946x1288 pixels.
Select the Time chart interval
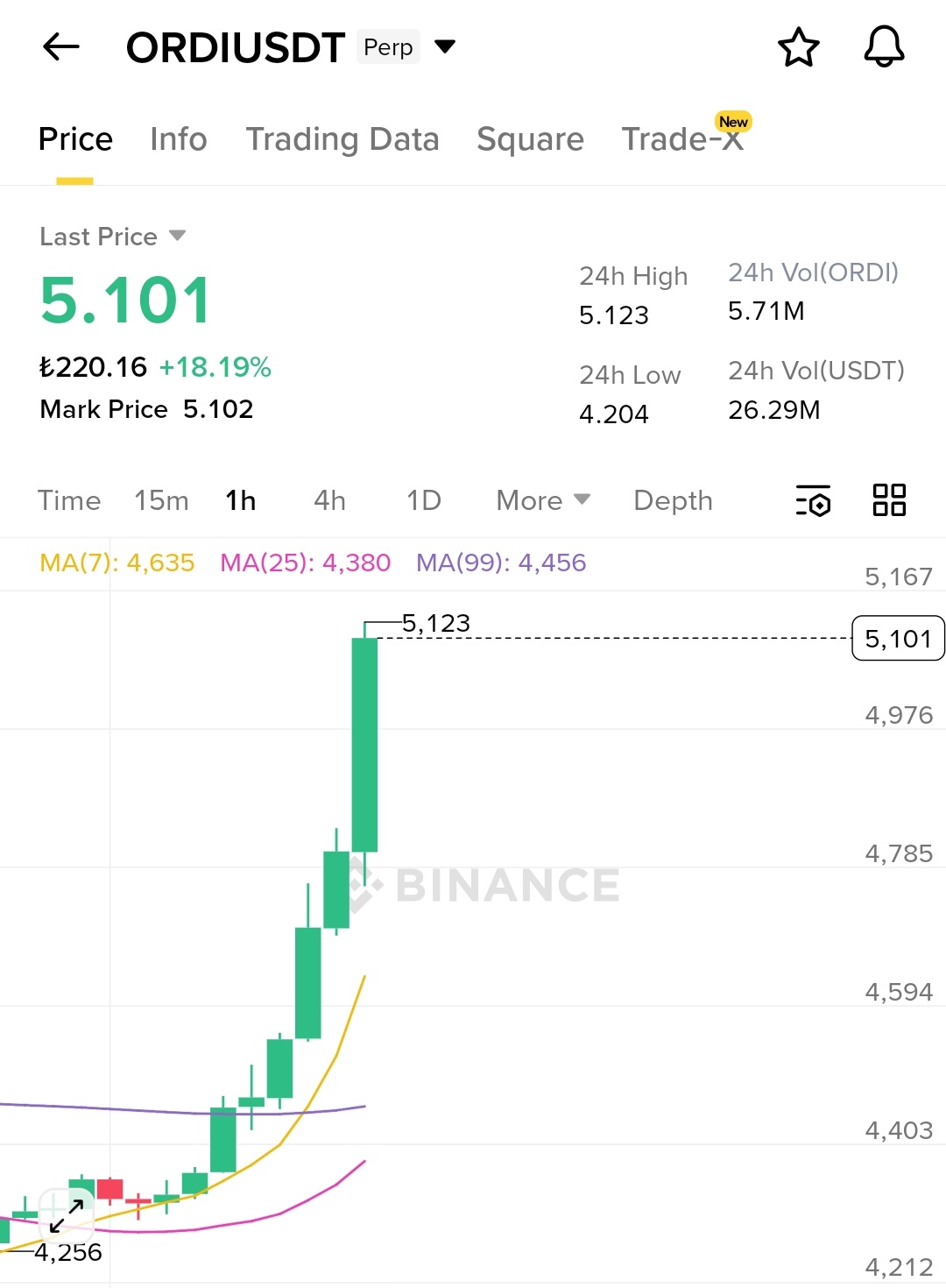click(x=69, y=500)
